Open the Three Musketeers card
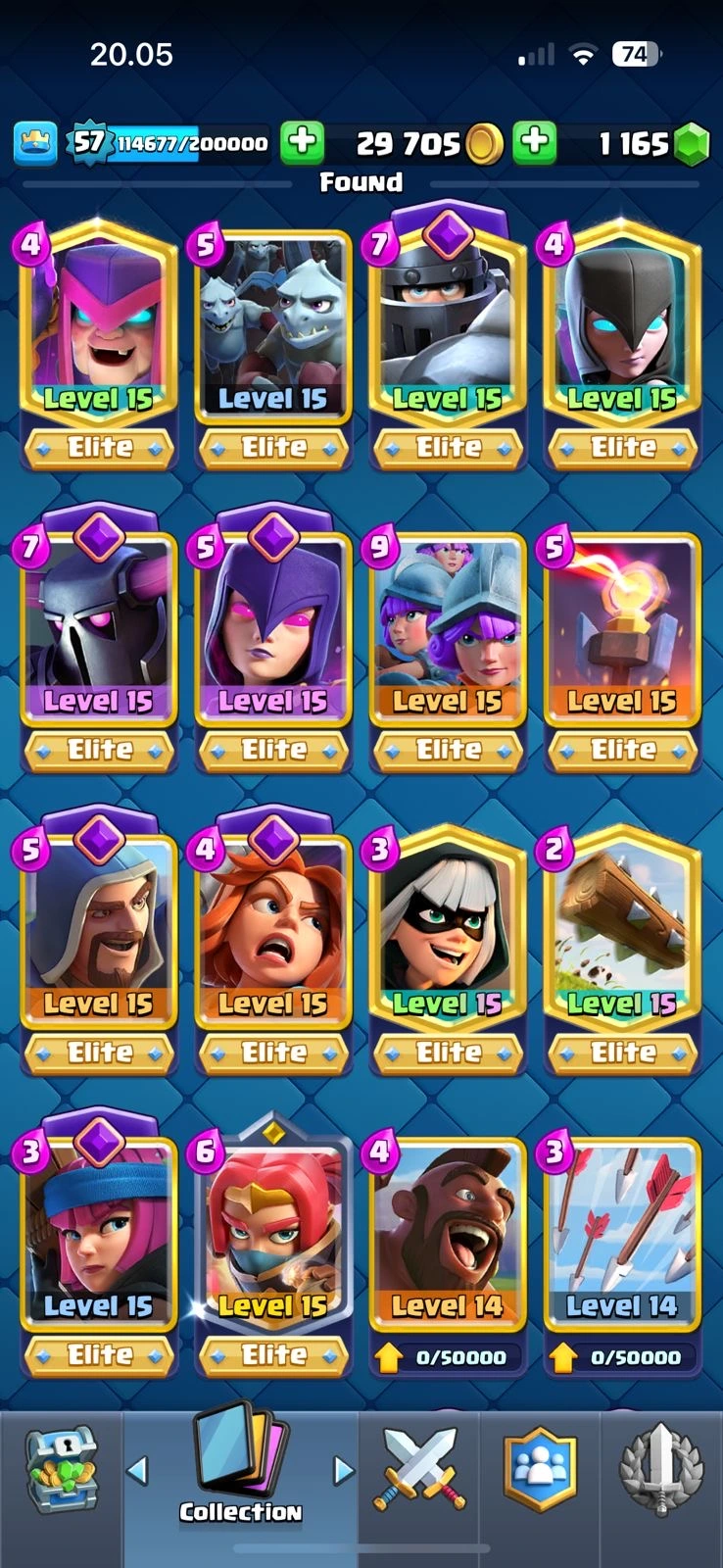The image size is (723, 1568). (447, 627)
